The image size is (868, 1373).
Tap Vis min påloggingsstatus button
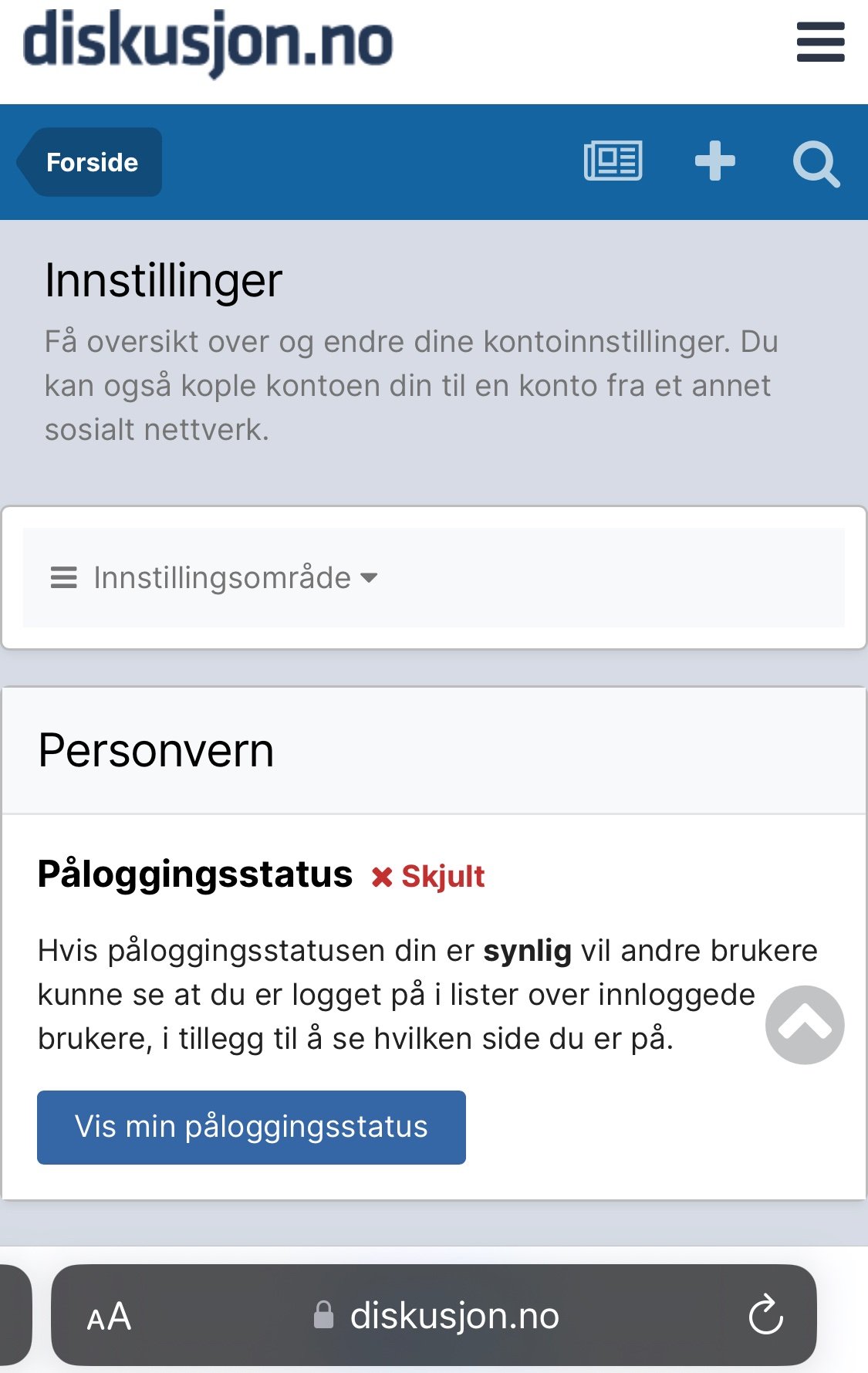click(x=252, y=1127)
